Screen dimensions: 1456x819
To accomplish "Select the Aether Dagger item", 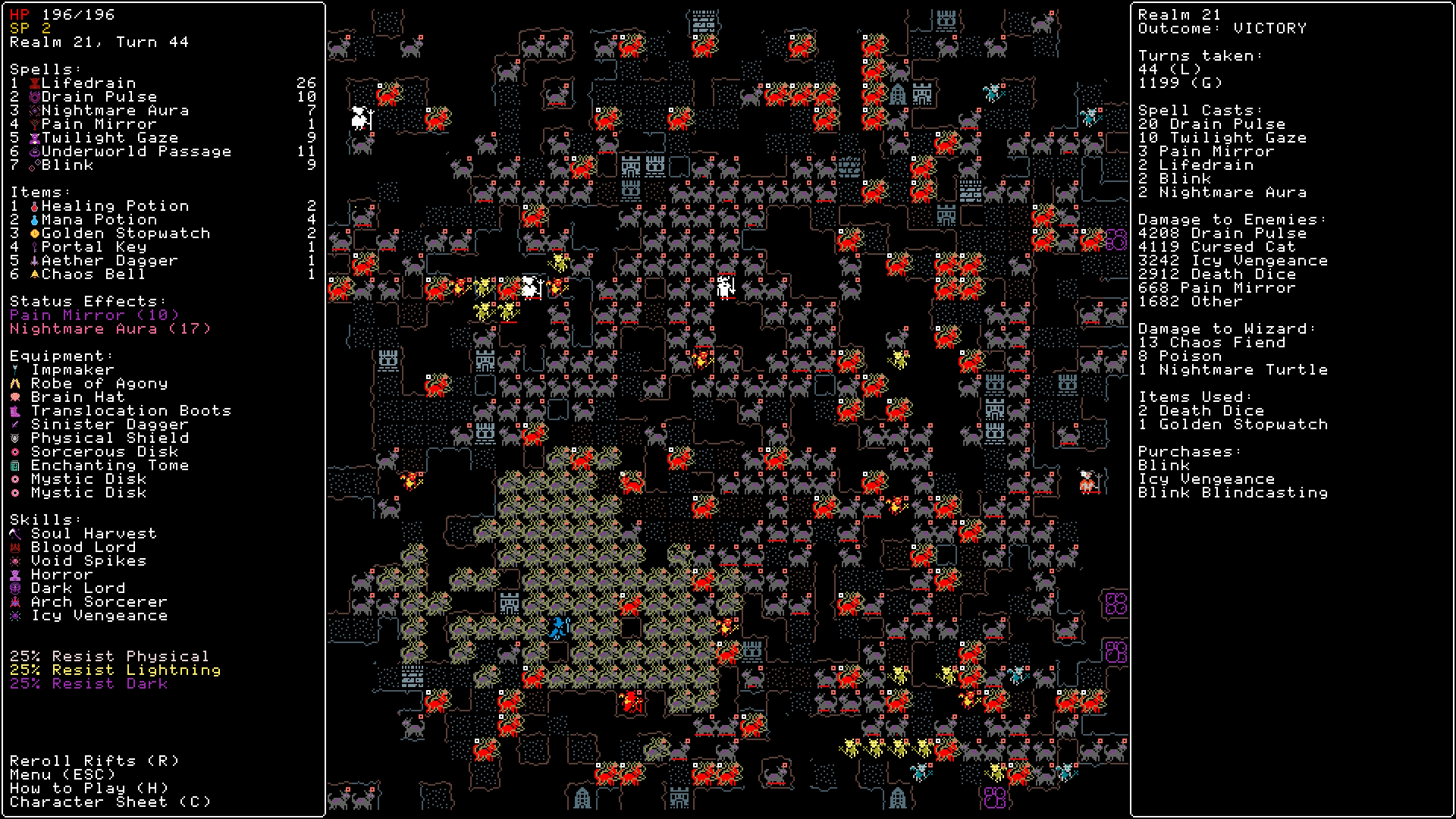I will 109,261.
